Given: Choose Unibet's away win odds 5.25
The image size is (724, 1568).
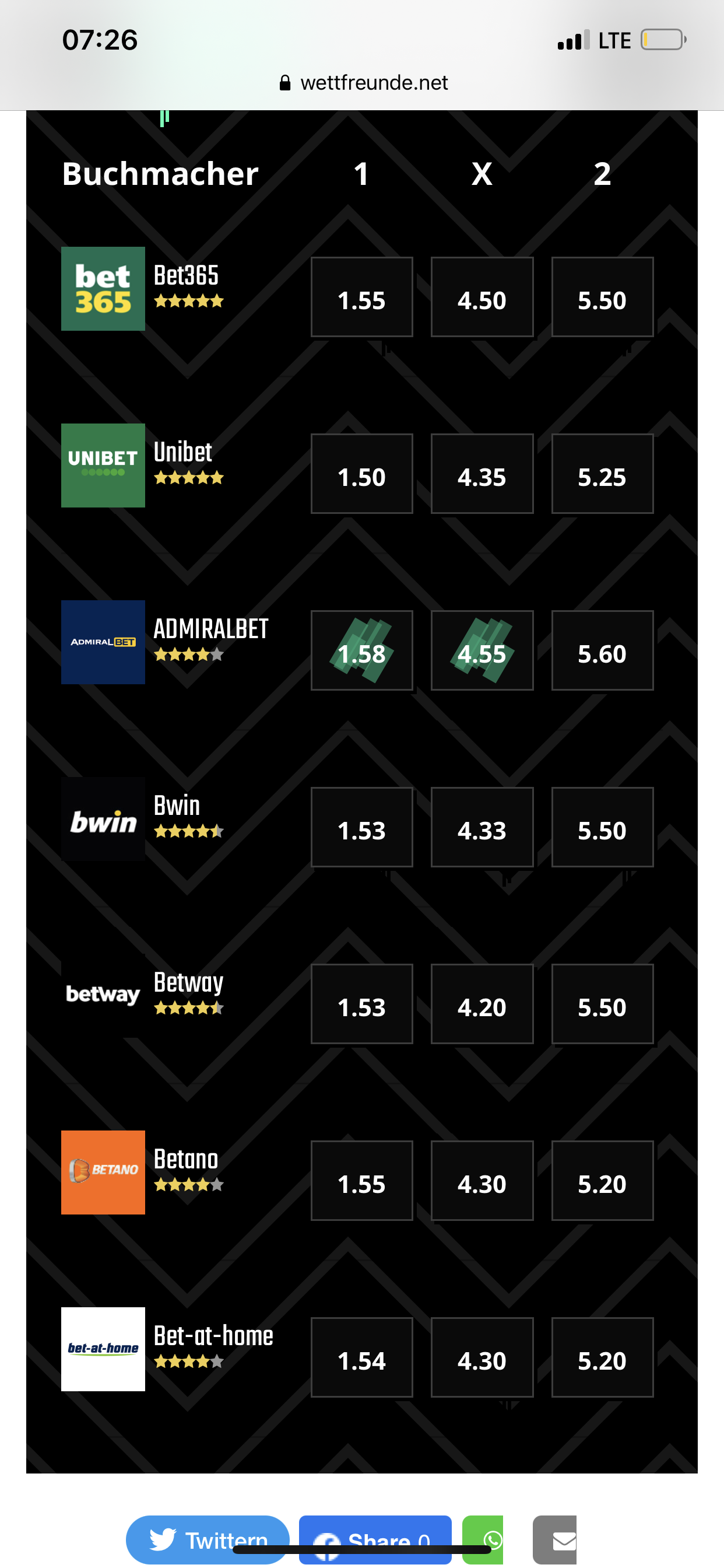Looking at the screenshot, I should tap(602, 474).
